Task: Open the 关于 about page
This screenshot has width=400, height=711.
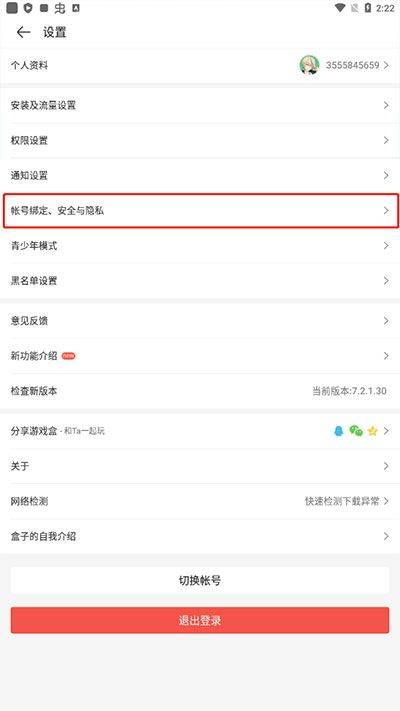Action: click(x=200, y=466)
